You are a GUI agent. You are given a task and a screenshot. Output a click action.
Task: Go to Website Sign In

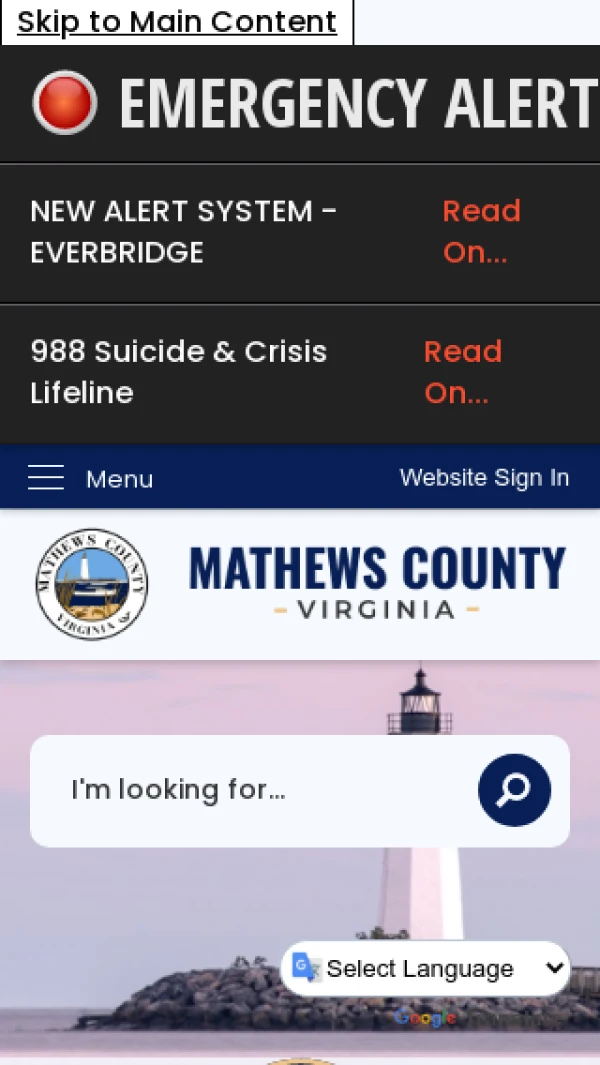pyautogui.click(x=484, y=478)
